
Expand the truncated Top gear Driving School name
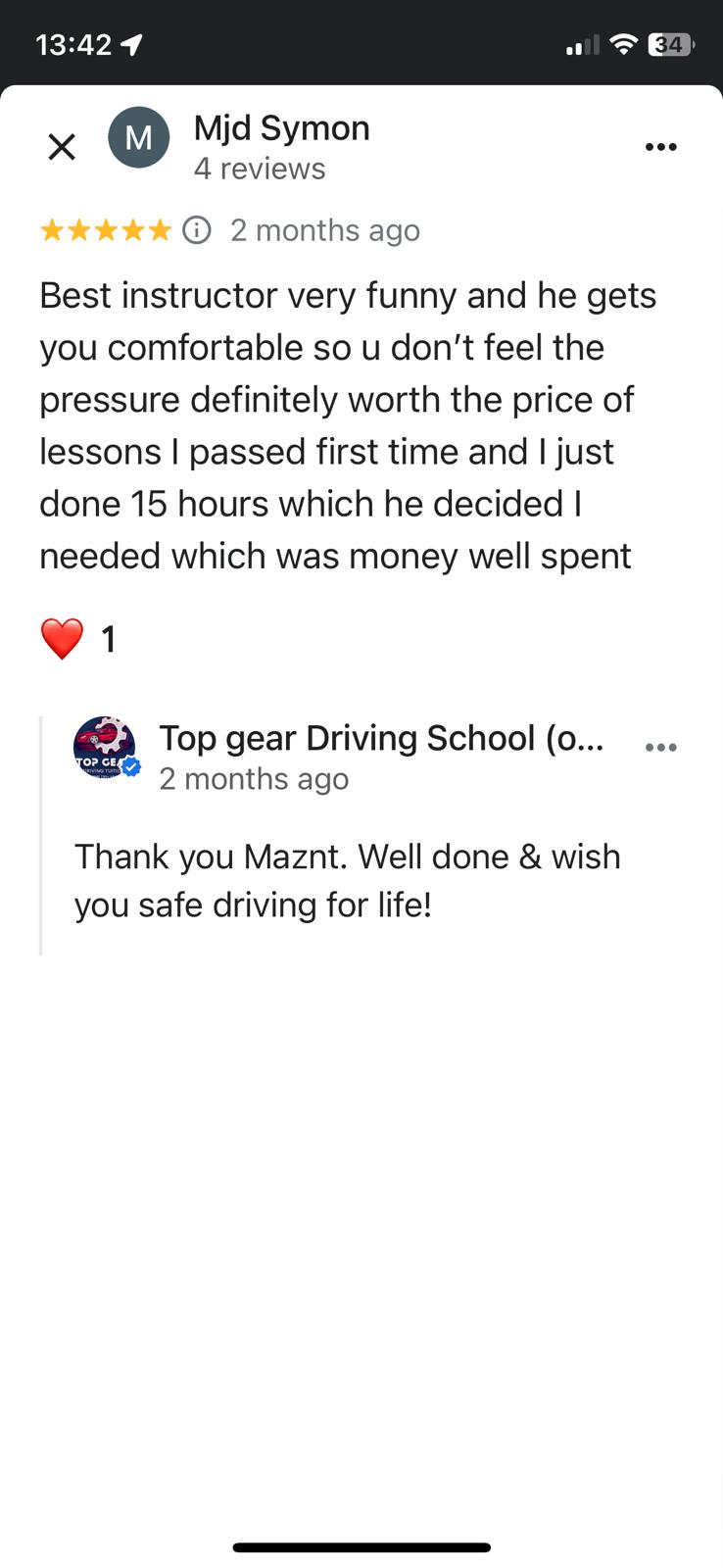tap(382, 738)
